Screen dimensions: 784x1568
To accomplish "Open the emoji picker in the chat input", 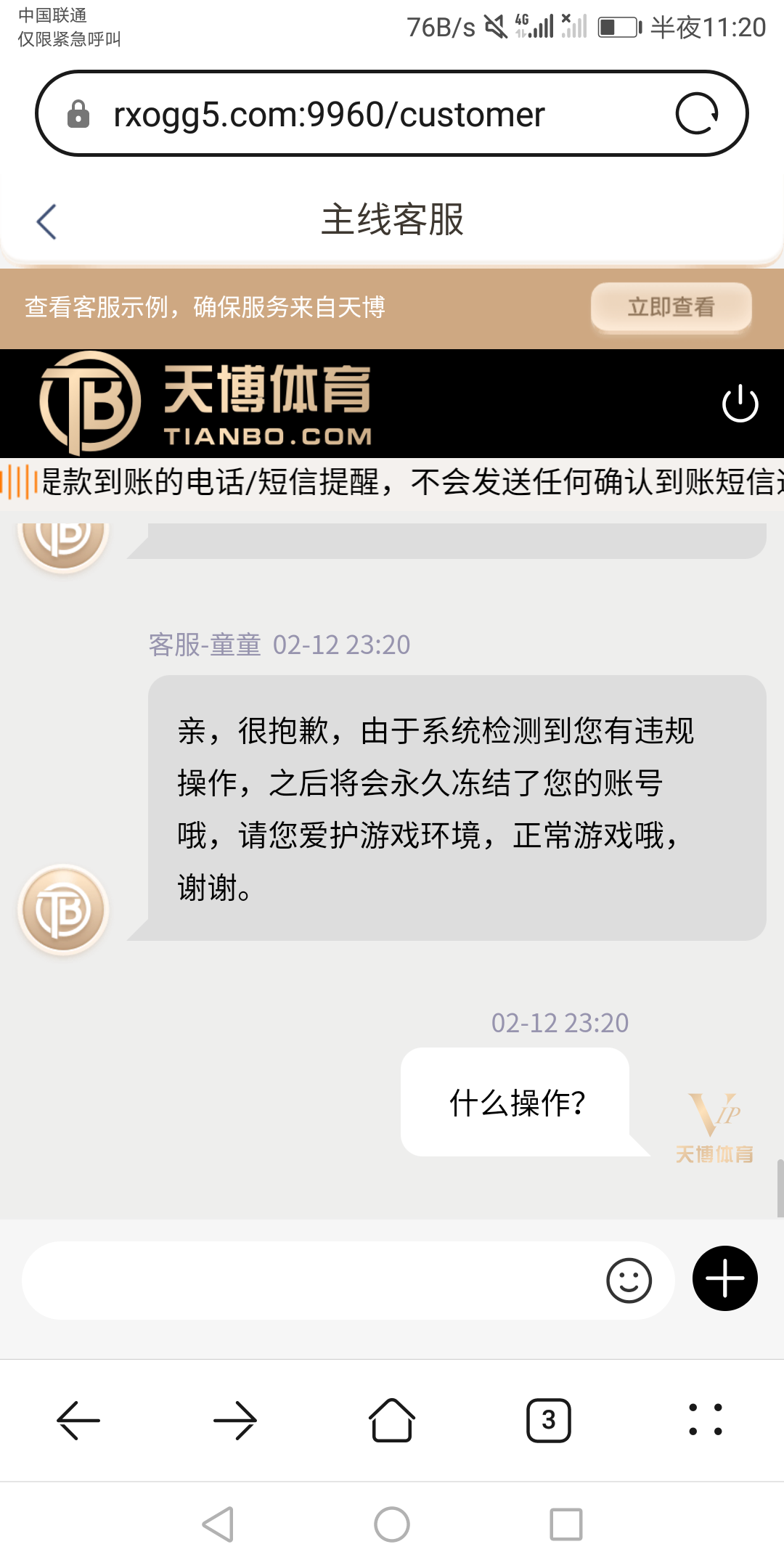I will click(630, 1279).
